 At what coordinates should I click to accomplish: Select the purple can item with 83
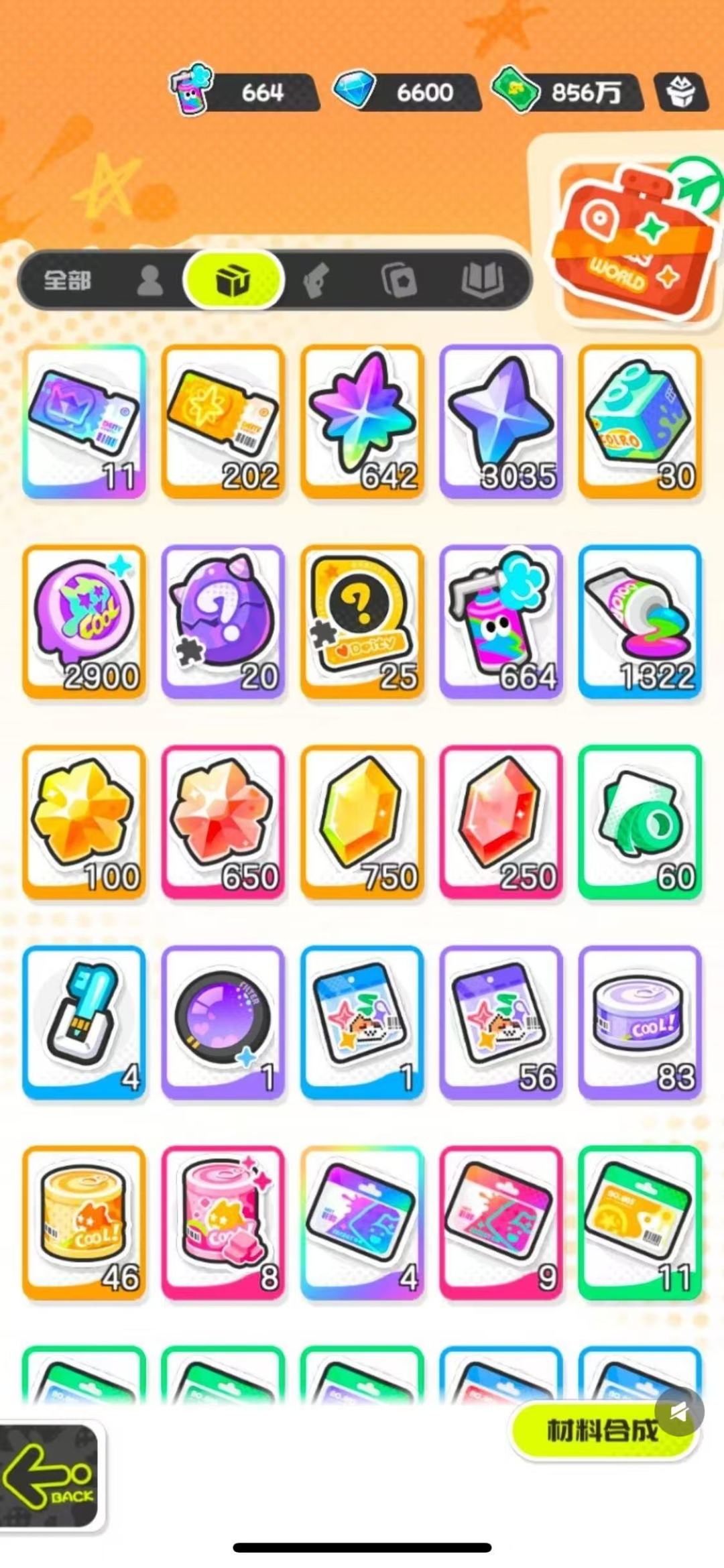(640, 1023)
